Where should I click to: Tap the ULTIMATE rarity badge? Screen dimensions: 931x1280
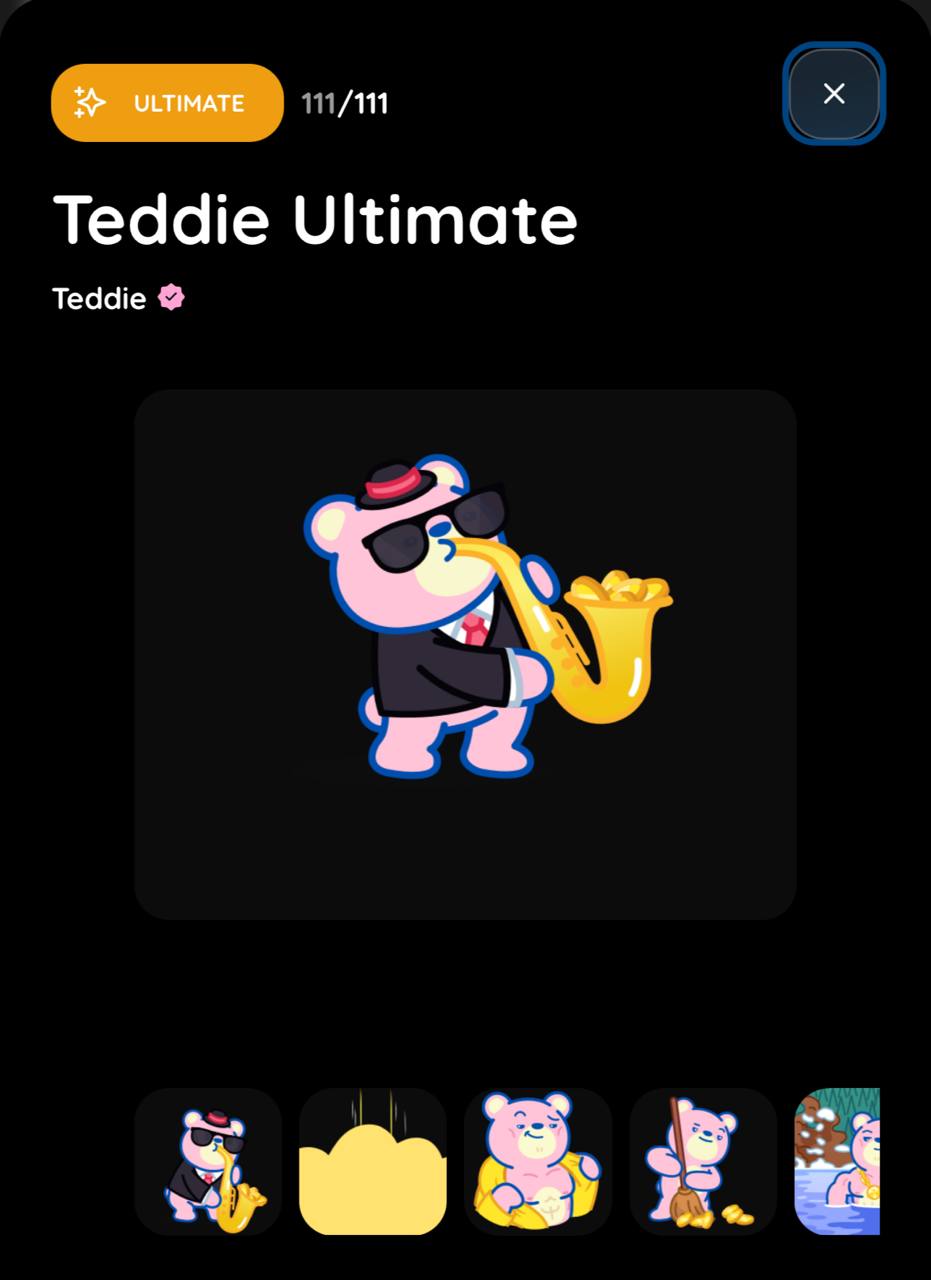pyautogui.click(x=167, y=103)
